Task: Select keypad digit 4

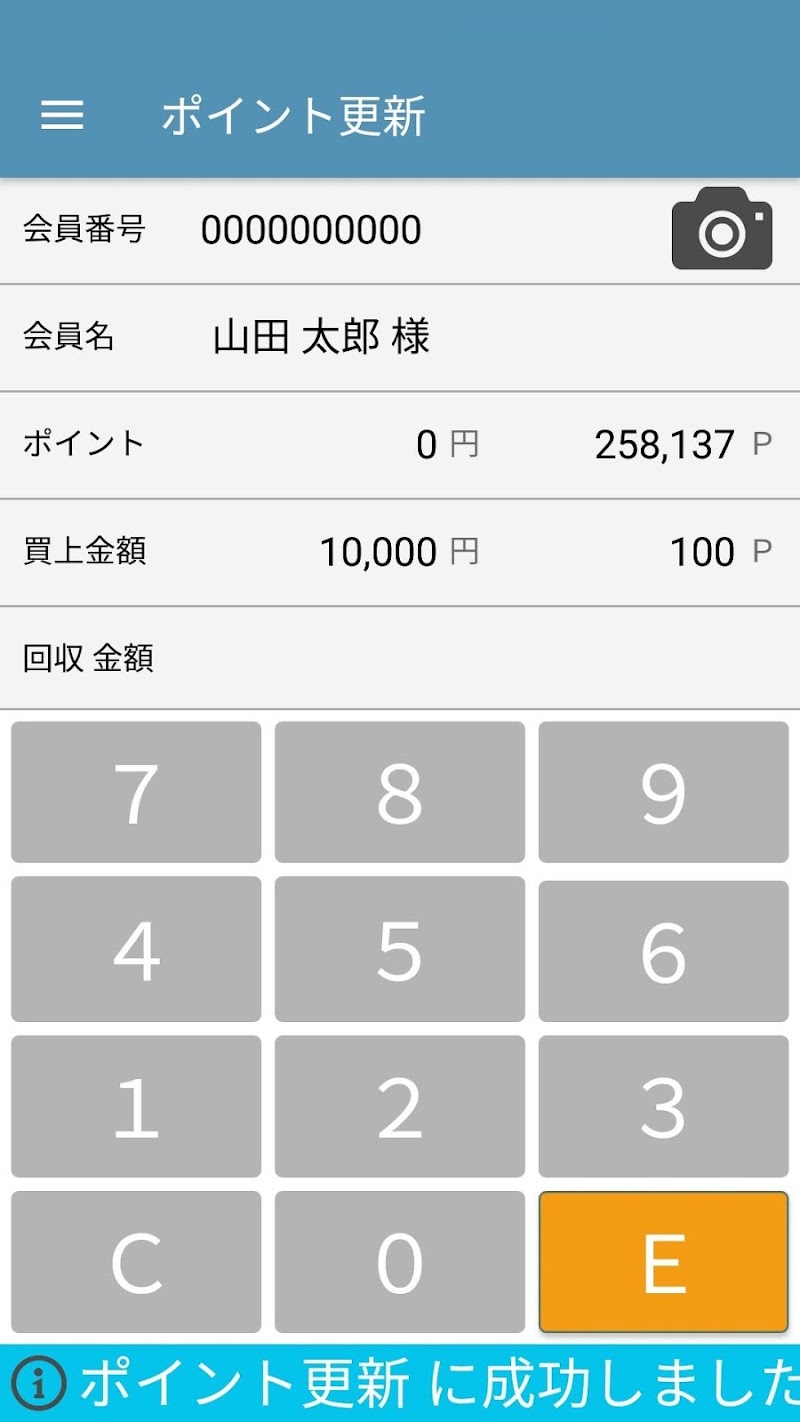Action: pyautogui.click(x=136, y=949)
